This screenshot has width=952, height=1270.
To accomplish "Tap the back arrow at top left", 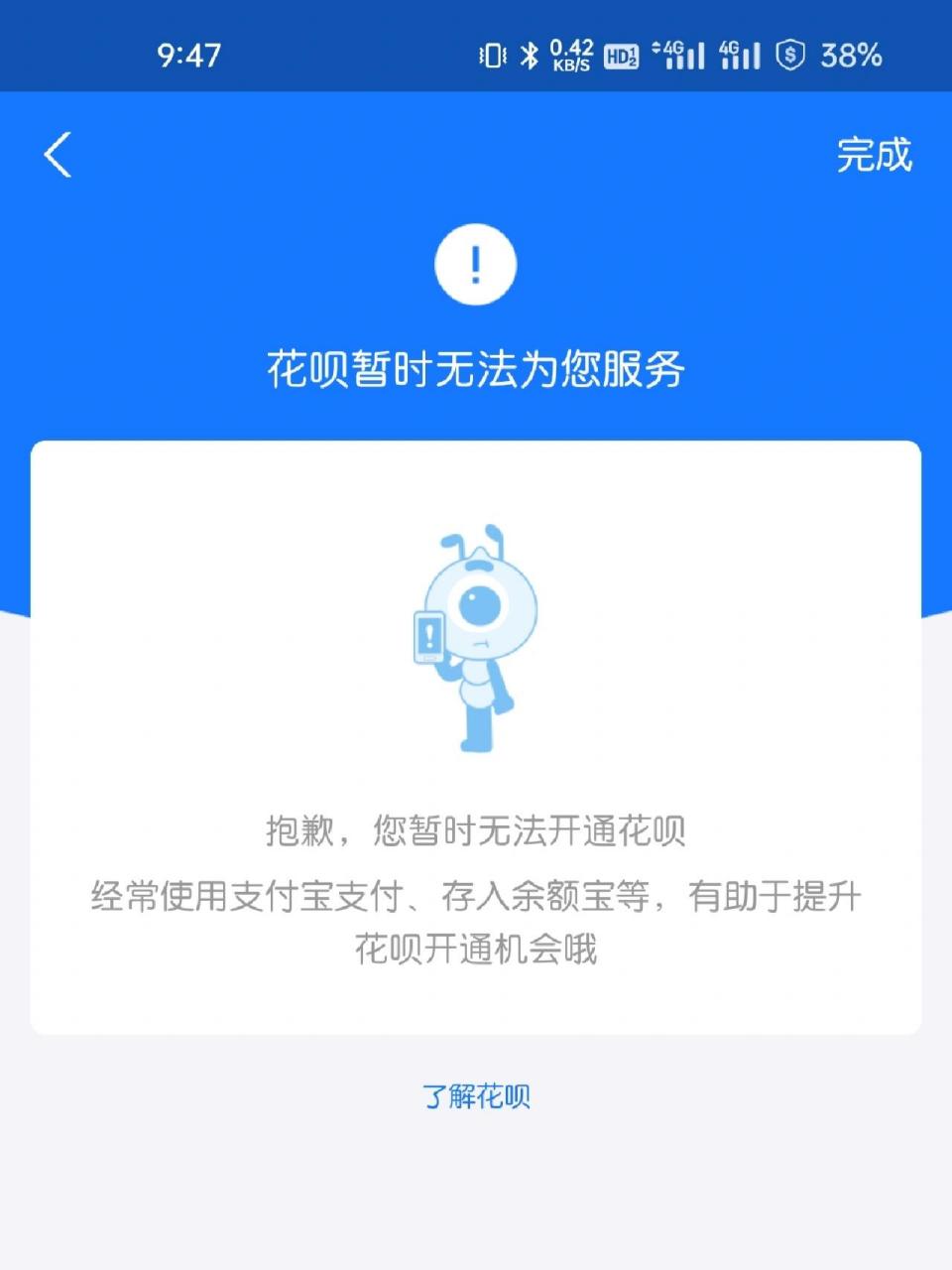I will [x=57, y=154].
